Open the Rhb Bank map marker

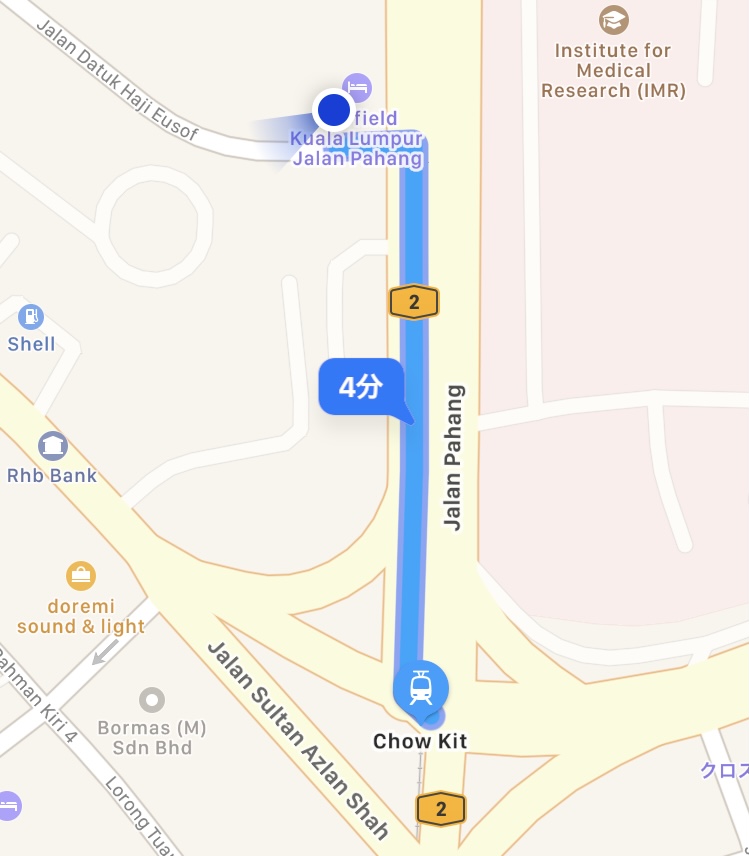coord(52,445)
